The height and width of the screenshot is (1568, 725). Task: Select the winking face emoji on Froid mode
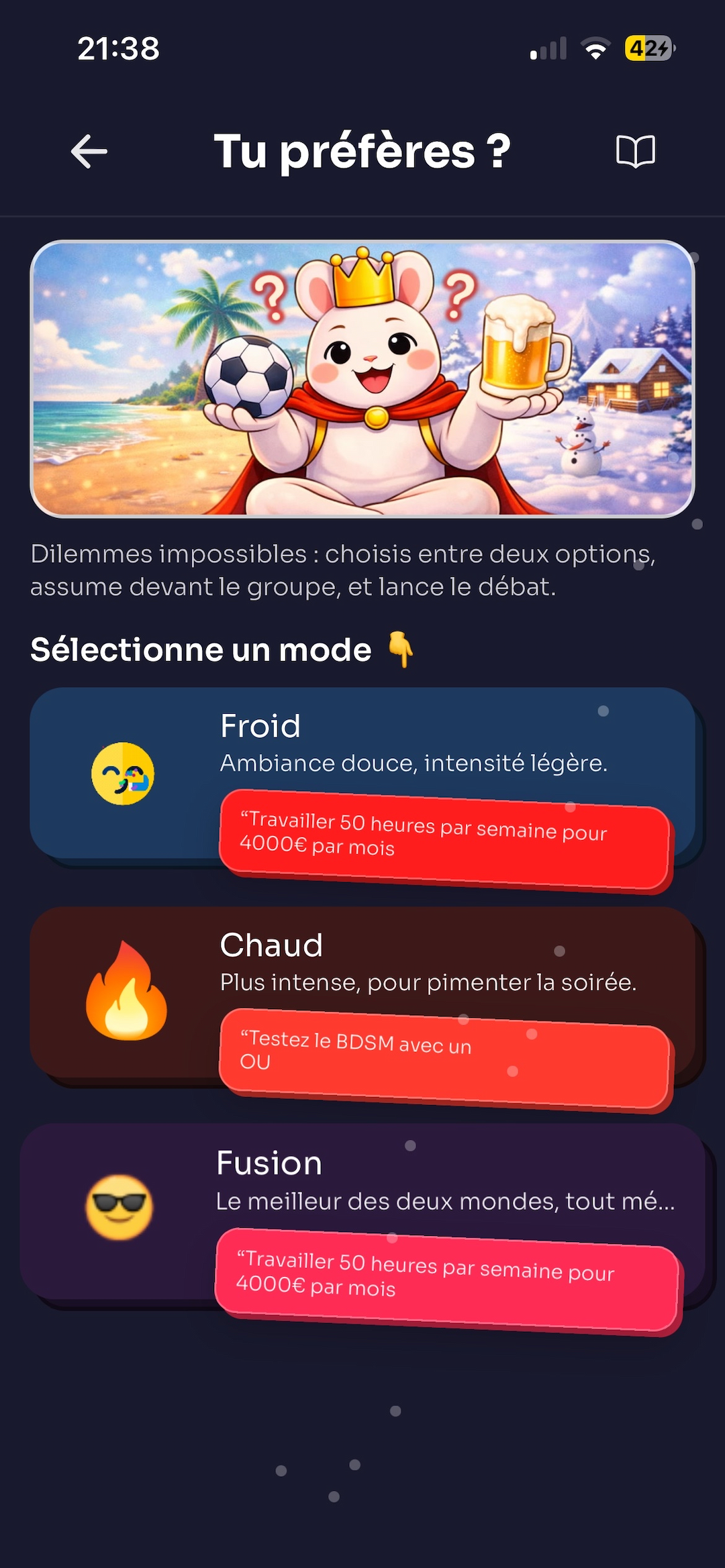click(123, 773)
